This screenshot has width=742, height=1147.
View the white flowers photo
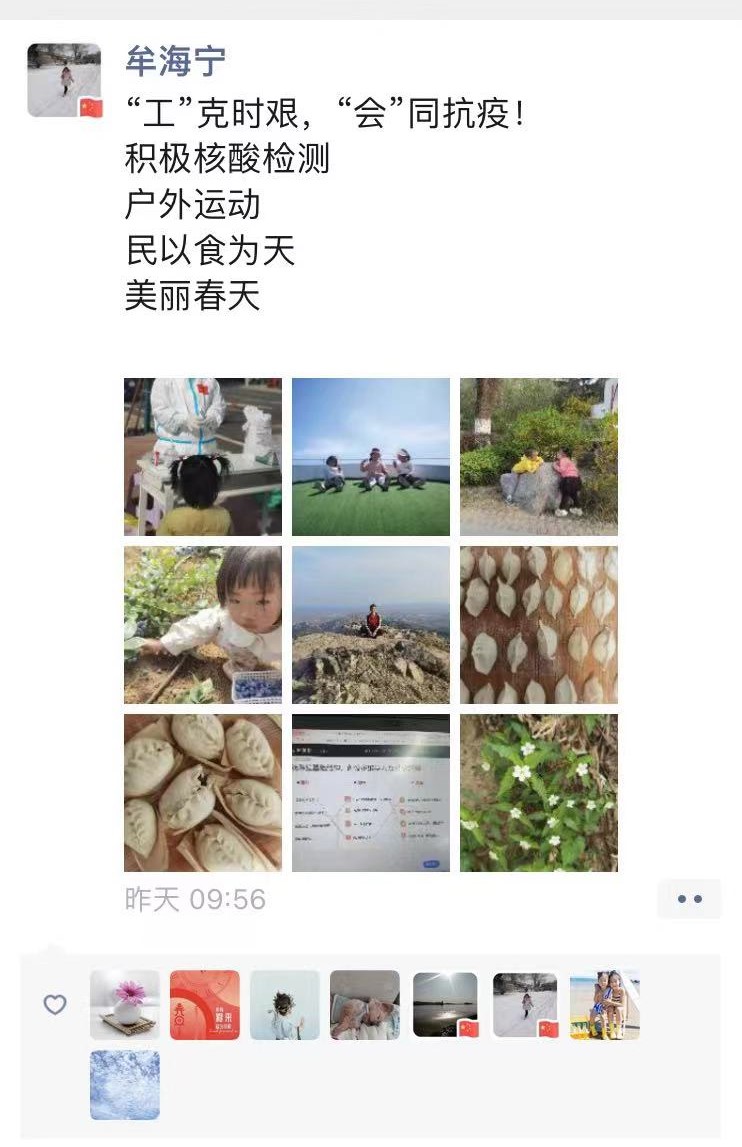539,793
